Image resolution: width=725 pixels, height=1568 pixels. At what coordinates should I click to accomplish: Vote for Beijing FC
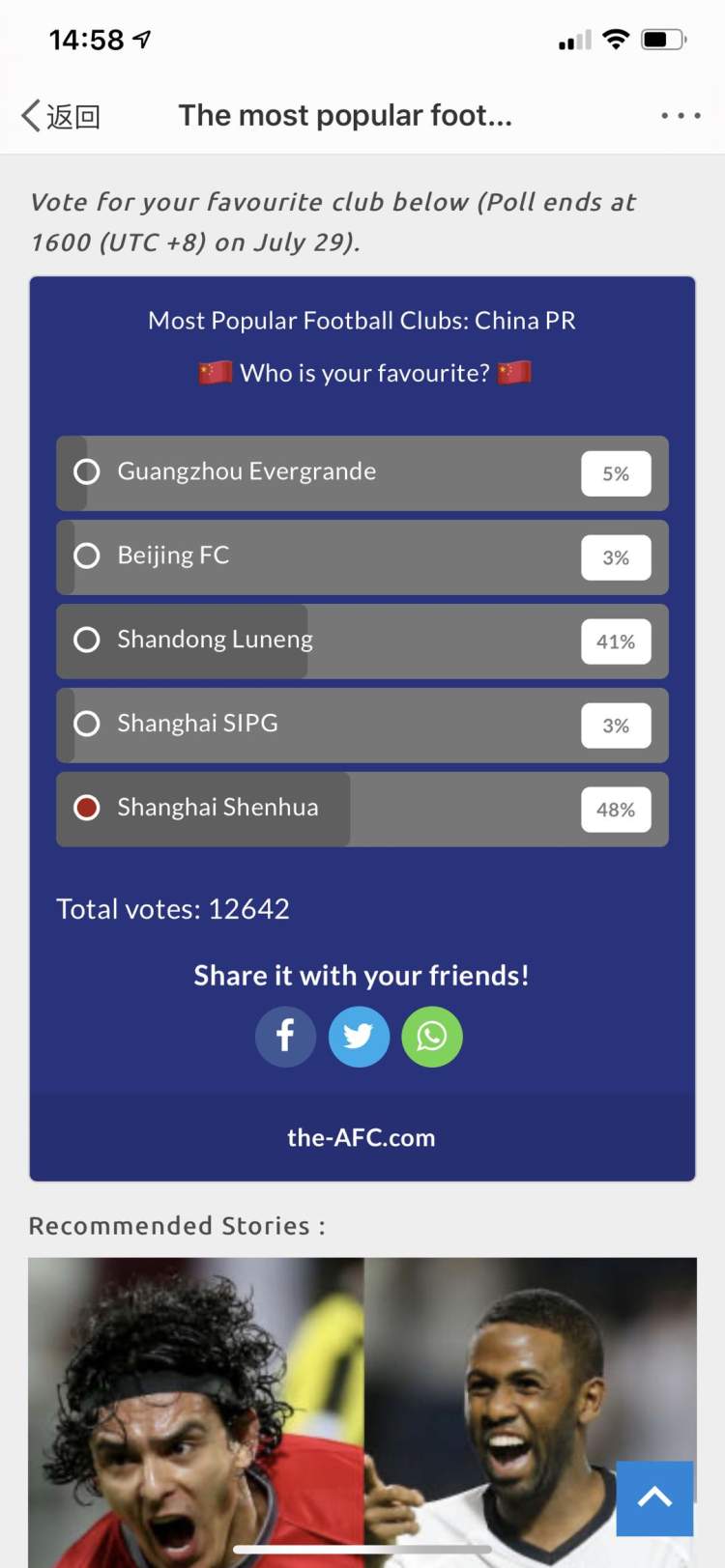click(x=87, y=556)
